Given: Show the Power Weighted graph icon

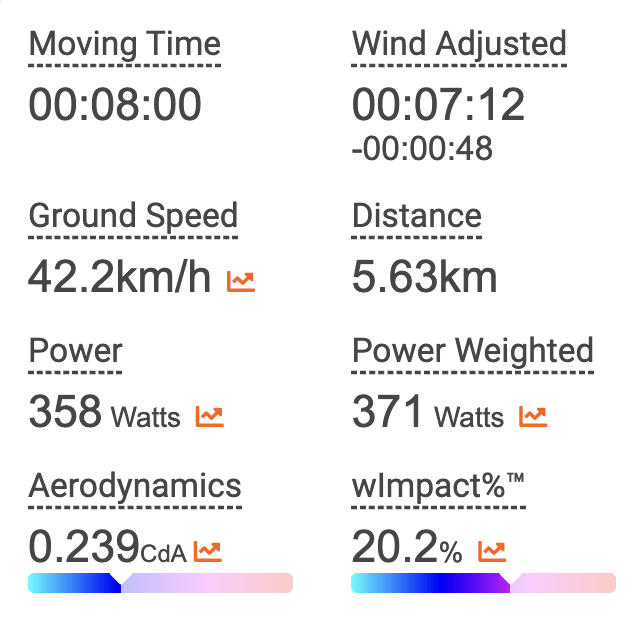Looking at the screenshot, I should click(533, 416).
